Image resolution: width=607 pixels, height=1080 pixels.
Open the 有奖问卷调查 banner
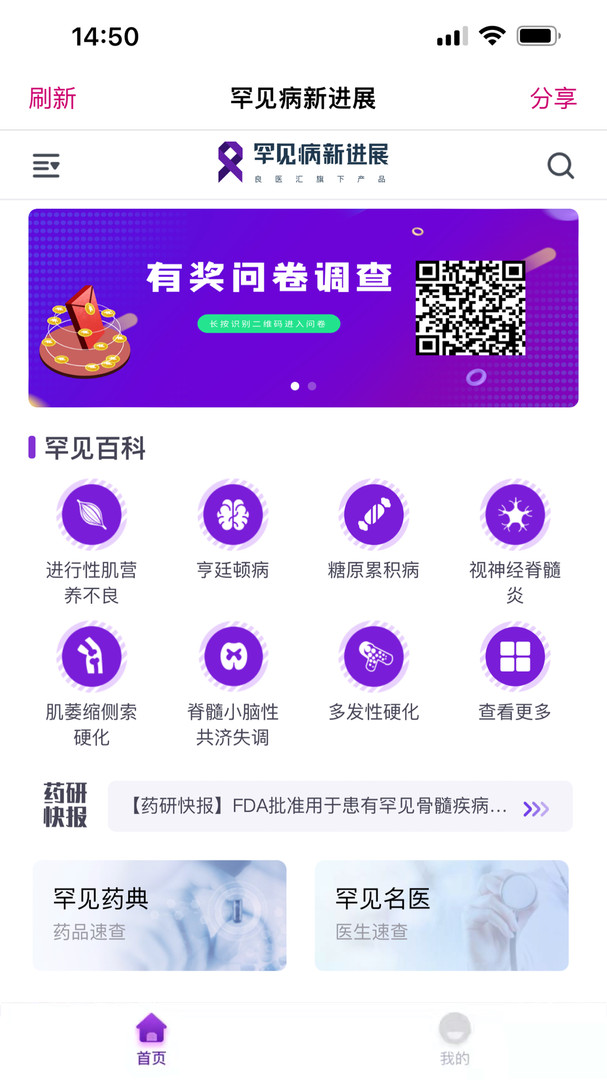click(303, 308)
